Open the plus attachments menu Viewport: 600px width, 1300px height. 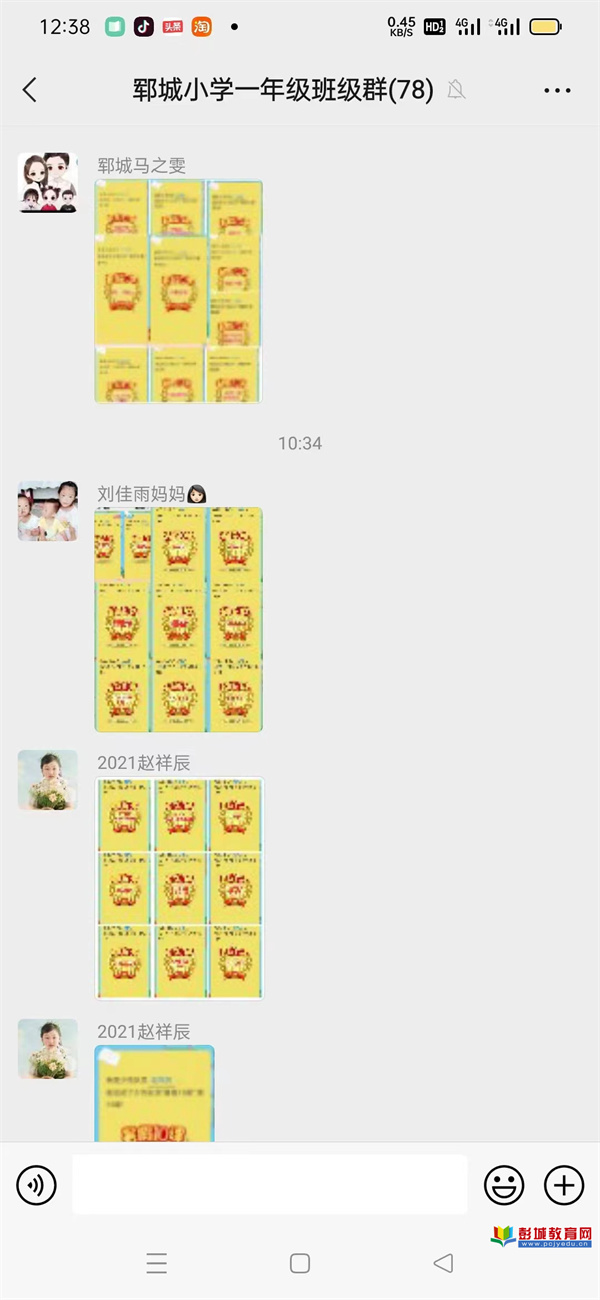(563, 1186)
